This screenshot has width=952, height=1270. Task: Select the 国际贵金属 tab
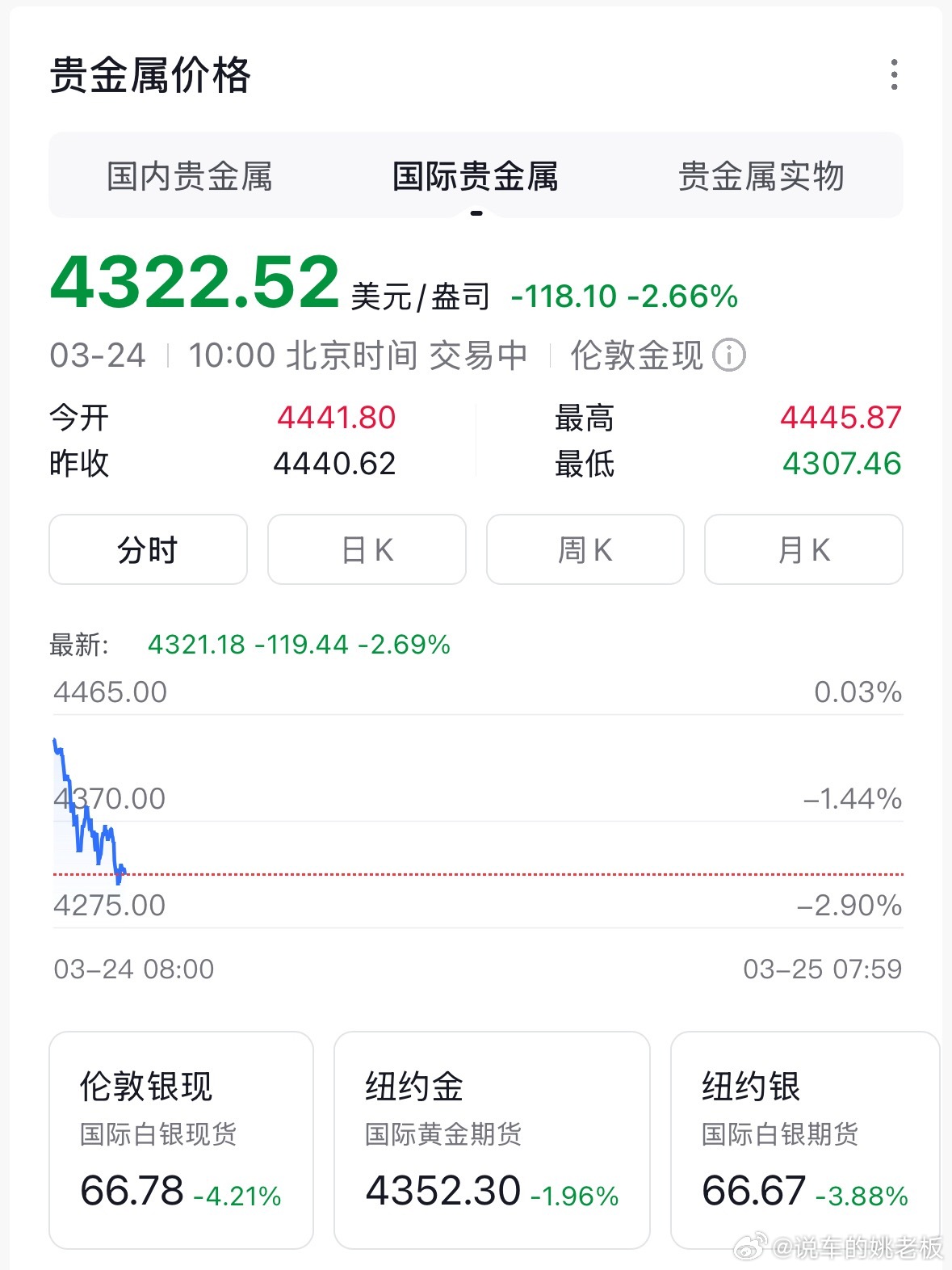click(476, 176)
